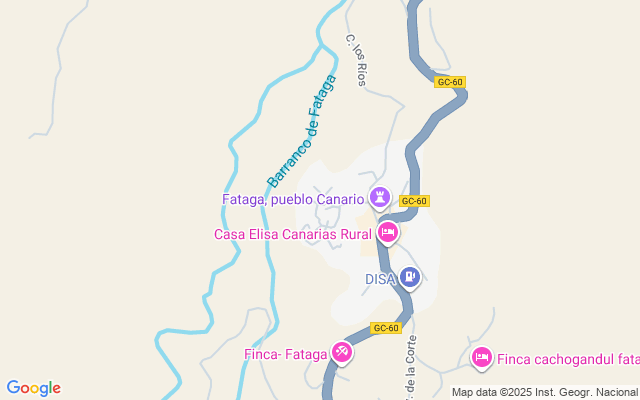Tap the DISA gas station marker

tap(409, 276)
